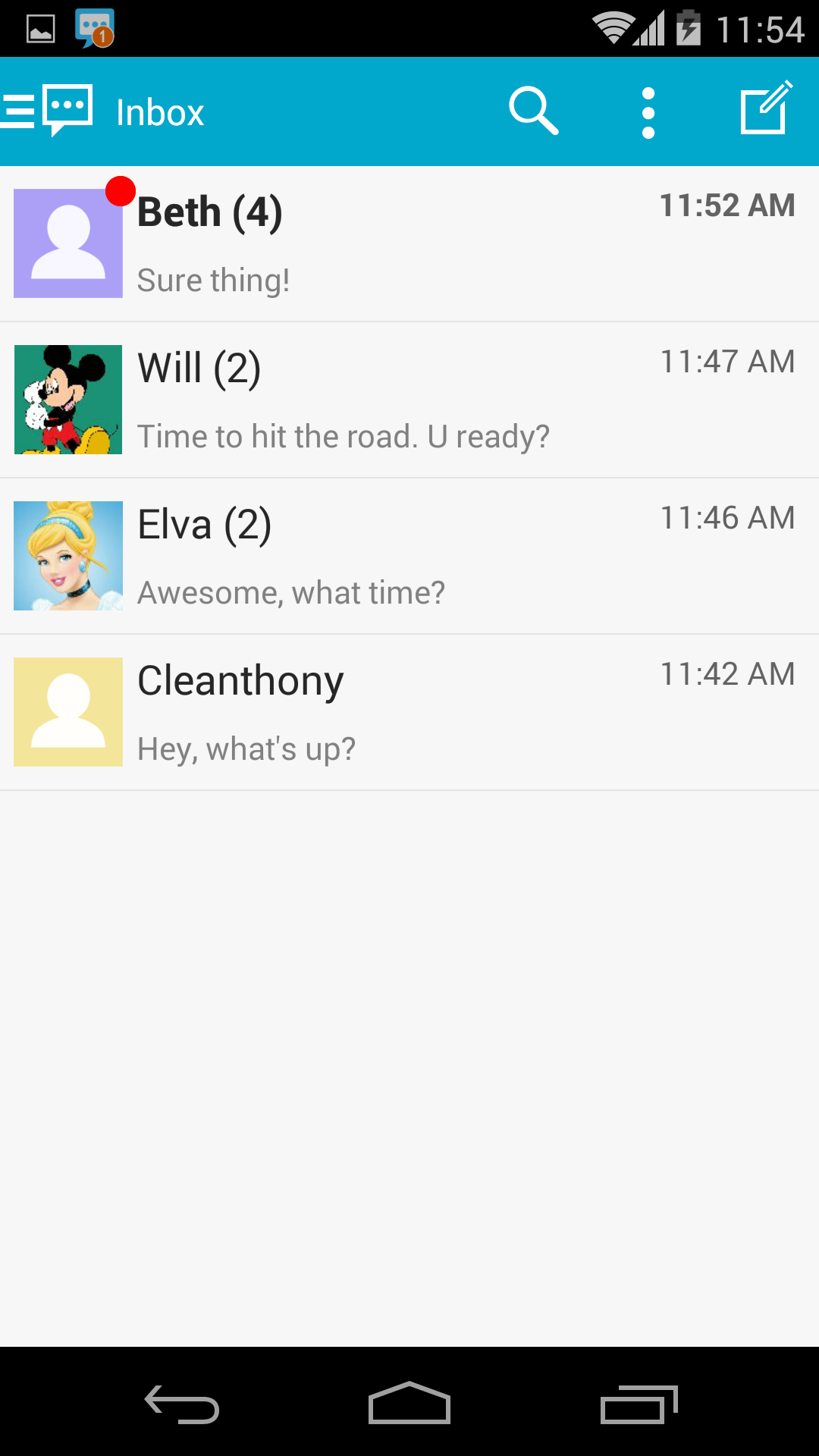Tap Cleanthony's yellow avatar
This screenshot has width=819, height=1456.
[x=68, y=711]
